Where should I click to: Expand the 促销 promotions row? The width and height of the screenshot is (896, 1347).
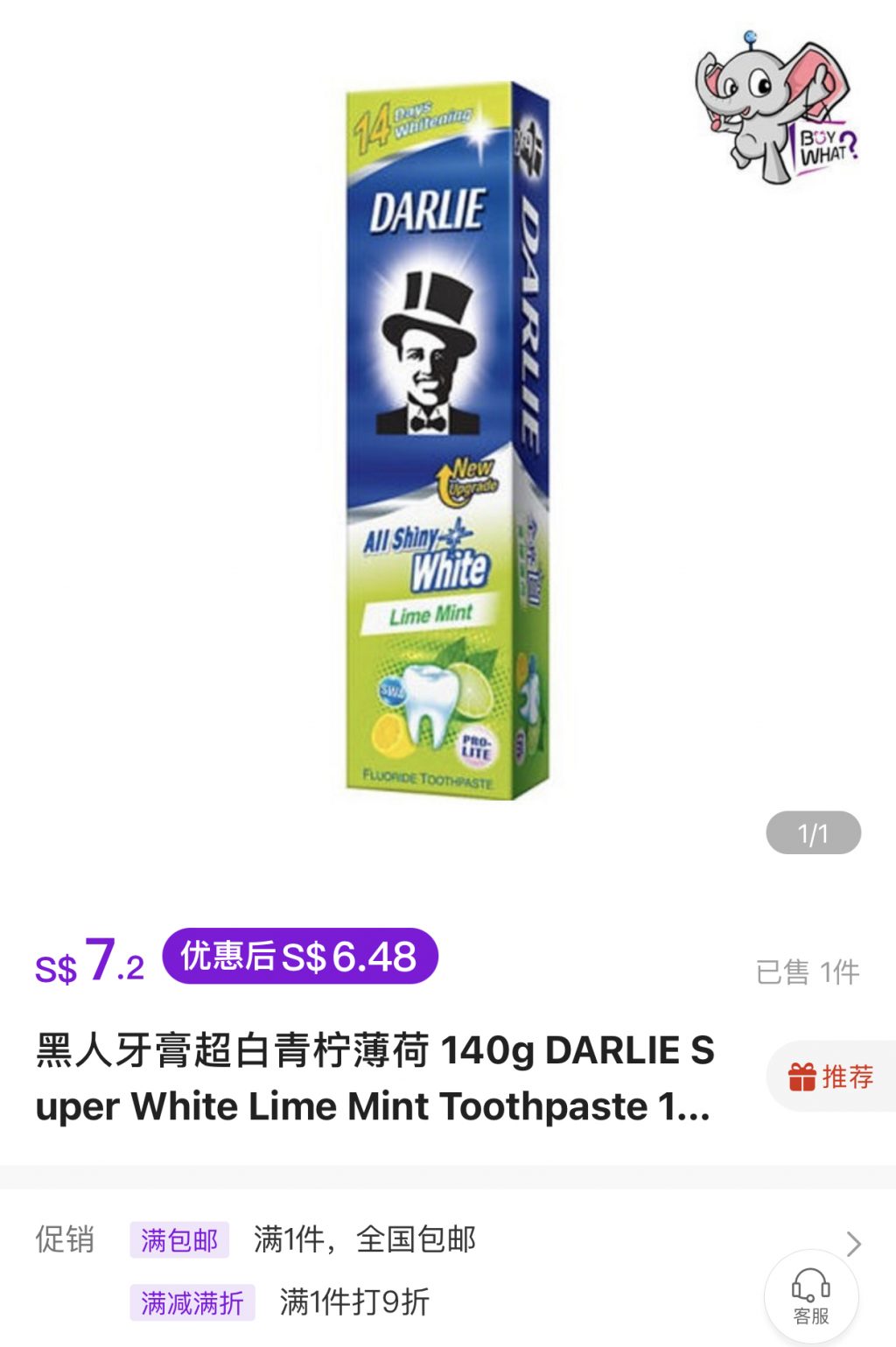click(853, 1244)
